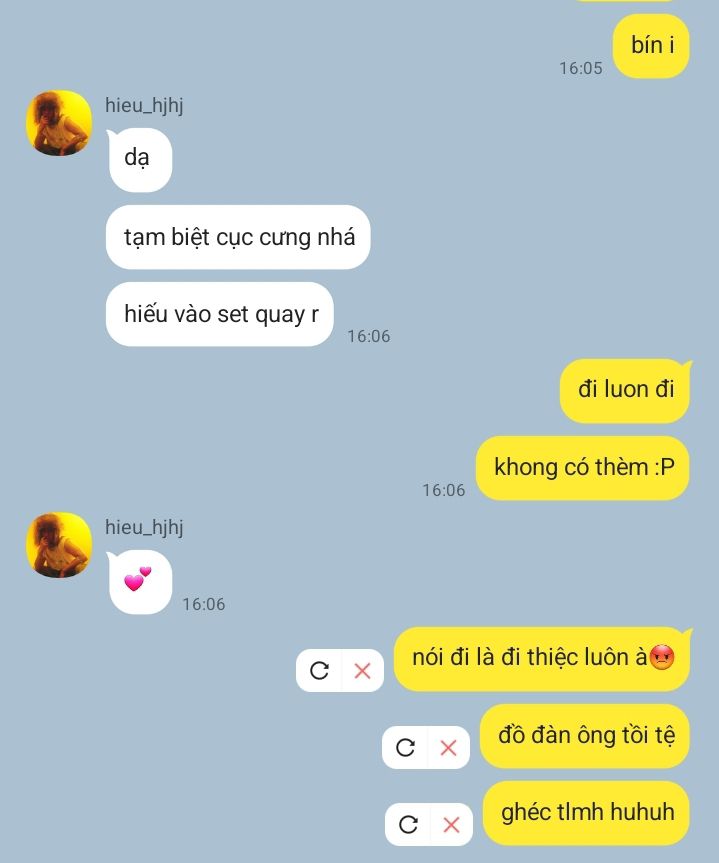
Task: Retry sending the "ghéc tlmh huhuh" message
Action: (x=408, y=825)
